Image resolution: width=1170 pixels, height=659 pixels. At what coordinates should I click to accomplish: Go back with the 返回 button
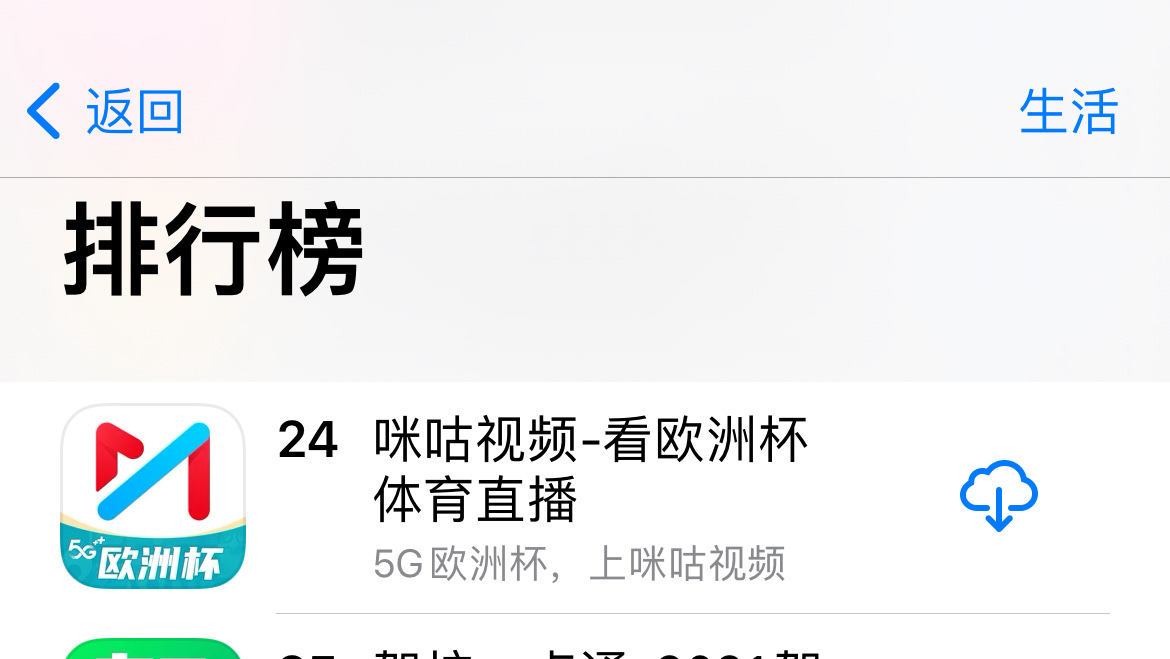106,111
